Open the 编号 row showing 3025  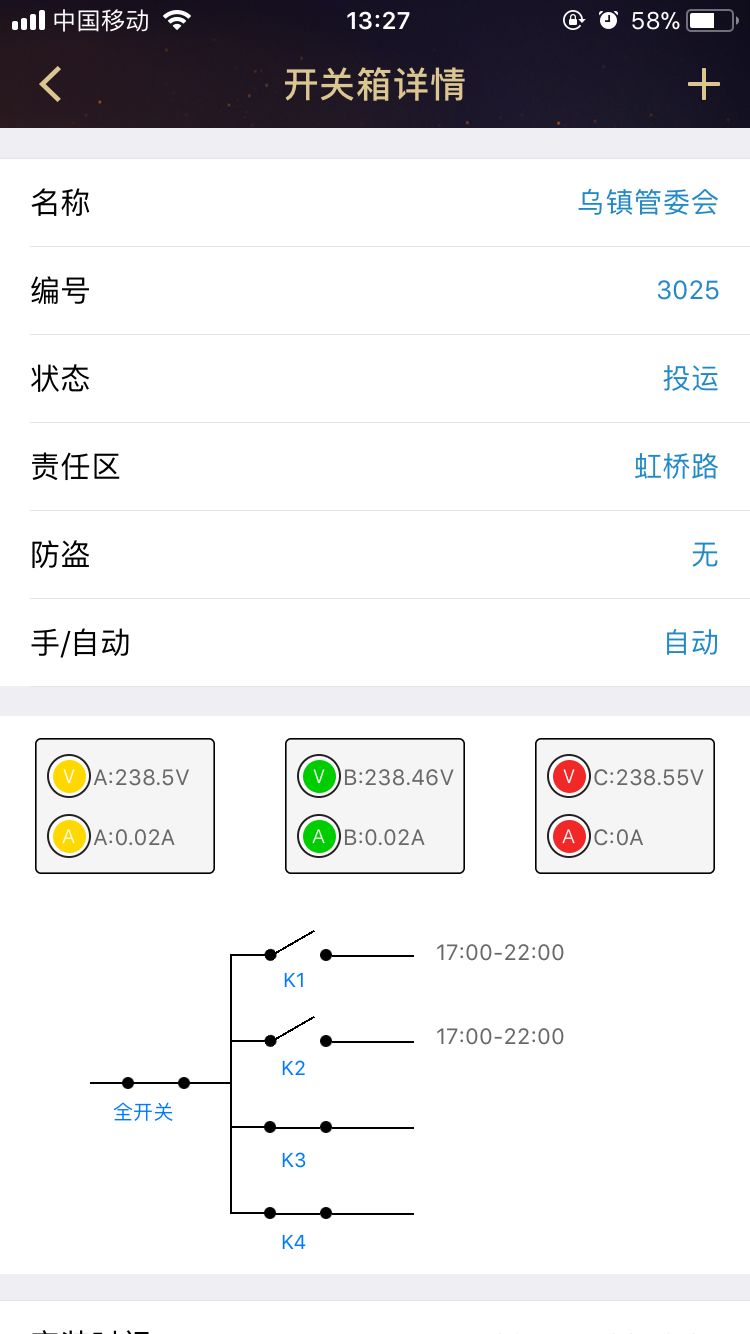375,291
